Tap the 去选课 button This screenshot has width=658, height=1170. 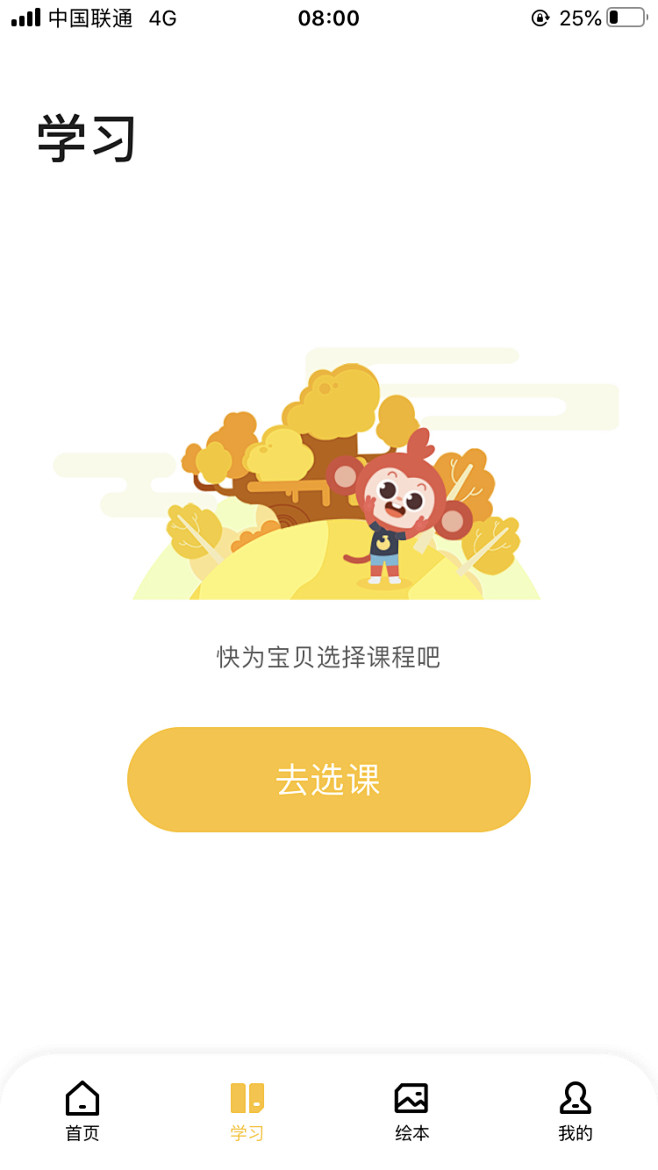click(328, 779)
